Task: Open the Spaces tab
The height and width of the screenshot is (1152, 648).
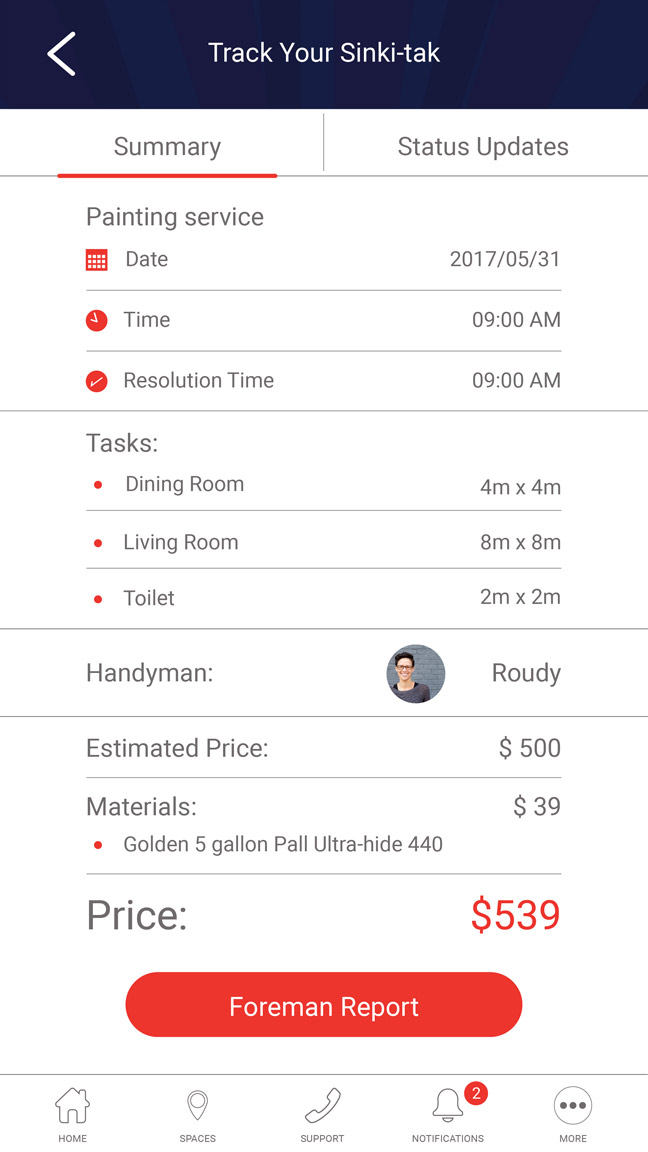Action: click(x=198, y=1113)
